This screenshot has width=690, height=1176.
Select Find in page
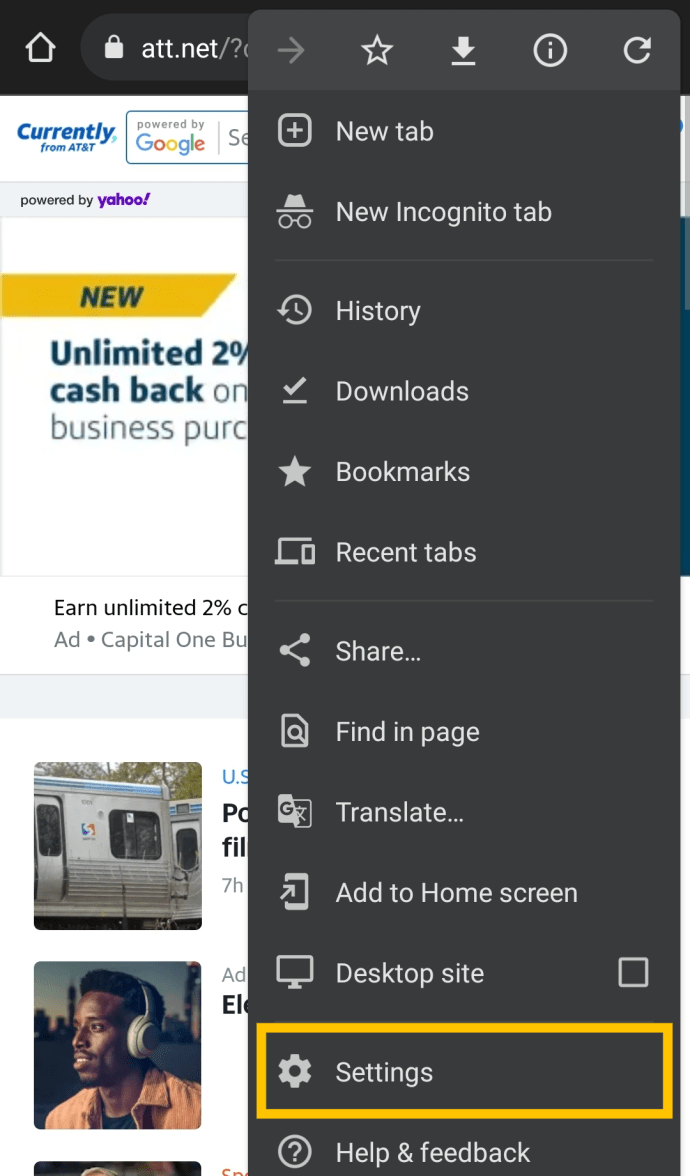coord(464,731)
